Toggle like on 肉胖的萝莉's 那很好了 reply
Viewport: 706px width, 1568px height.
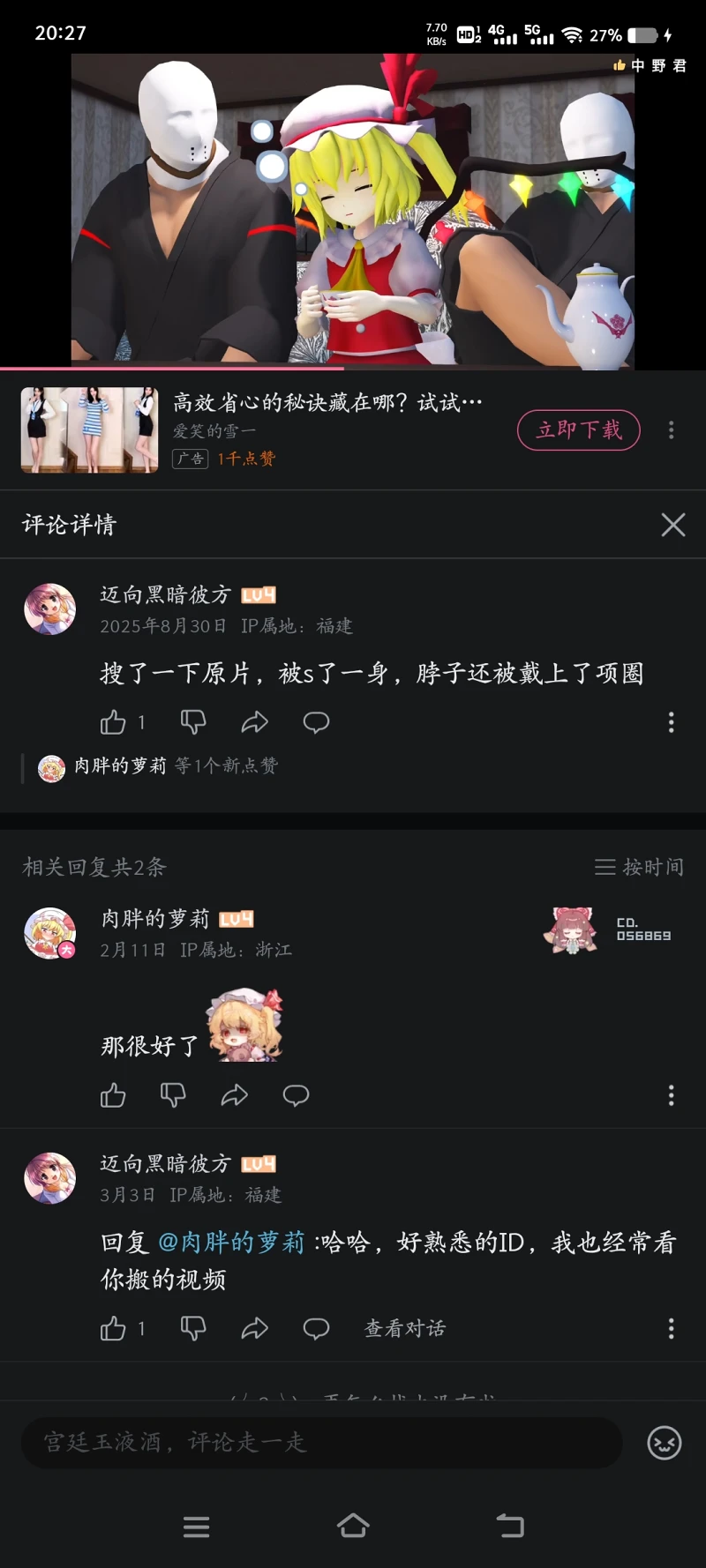tap(115, 1095)
